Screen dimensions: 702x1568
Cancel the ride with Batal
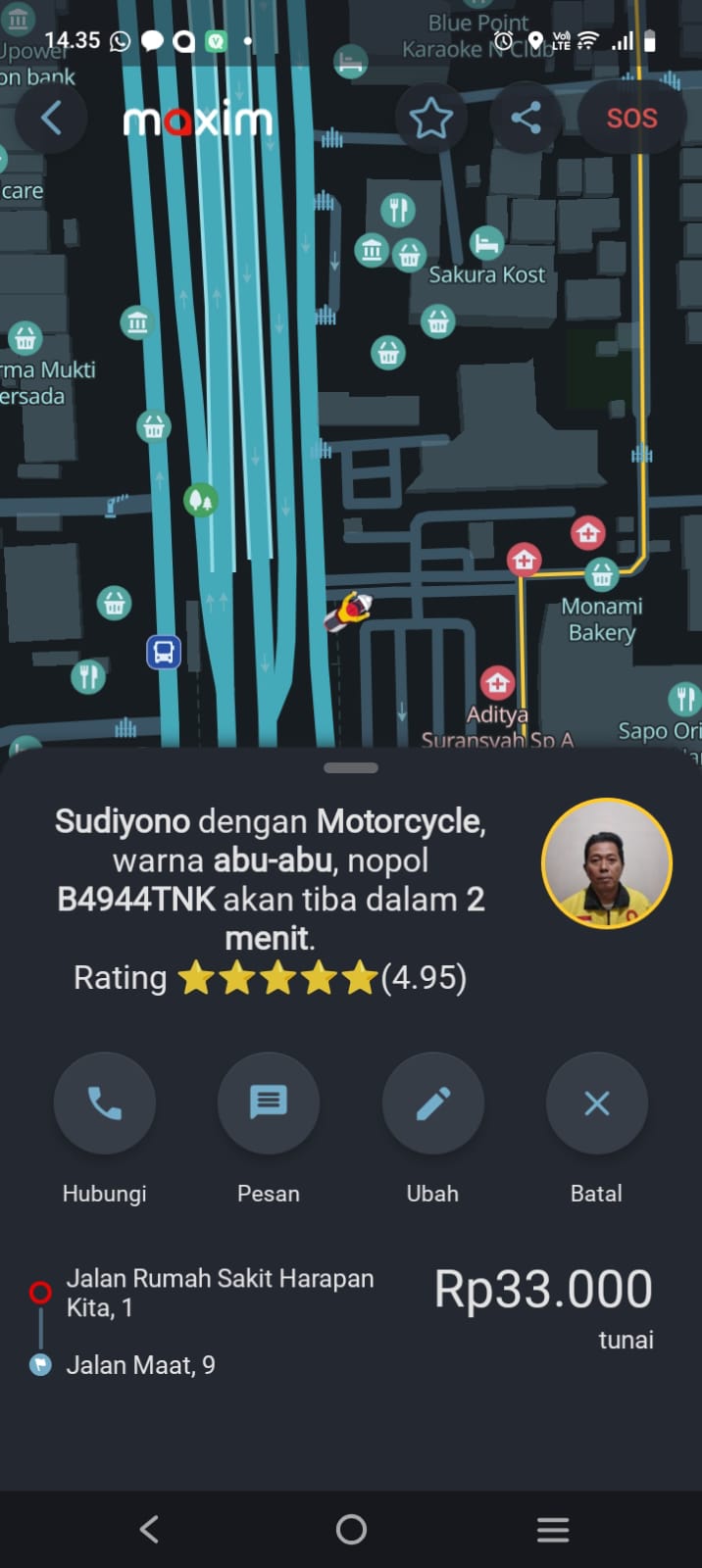(x=596, y=1103)
